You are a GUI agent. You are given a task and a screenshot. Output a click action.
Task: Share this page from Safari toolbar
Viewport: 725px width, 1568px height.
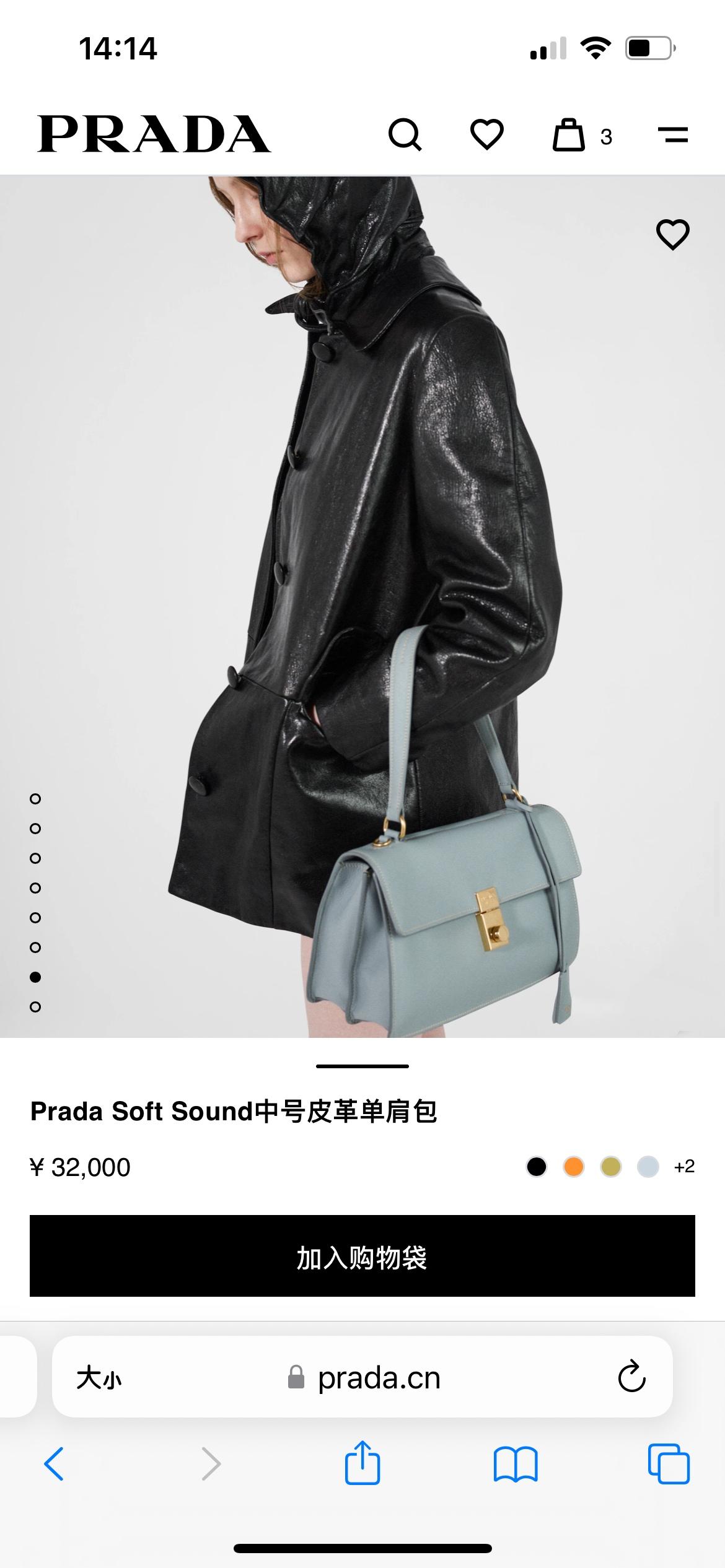click(362, 1463)
